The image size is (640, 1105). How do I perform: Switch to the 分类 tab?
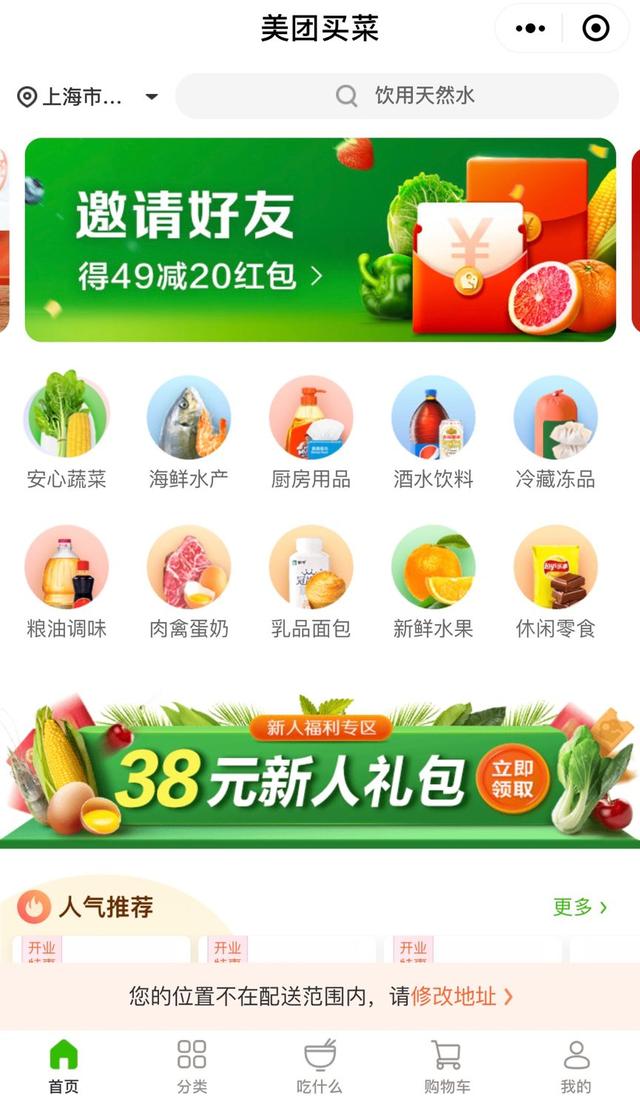coord(192,1066)
